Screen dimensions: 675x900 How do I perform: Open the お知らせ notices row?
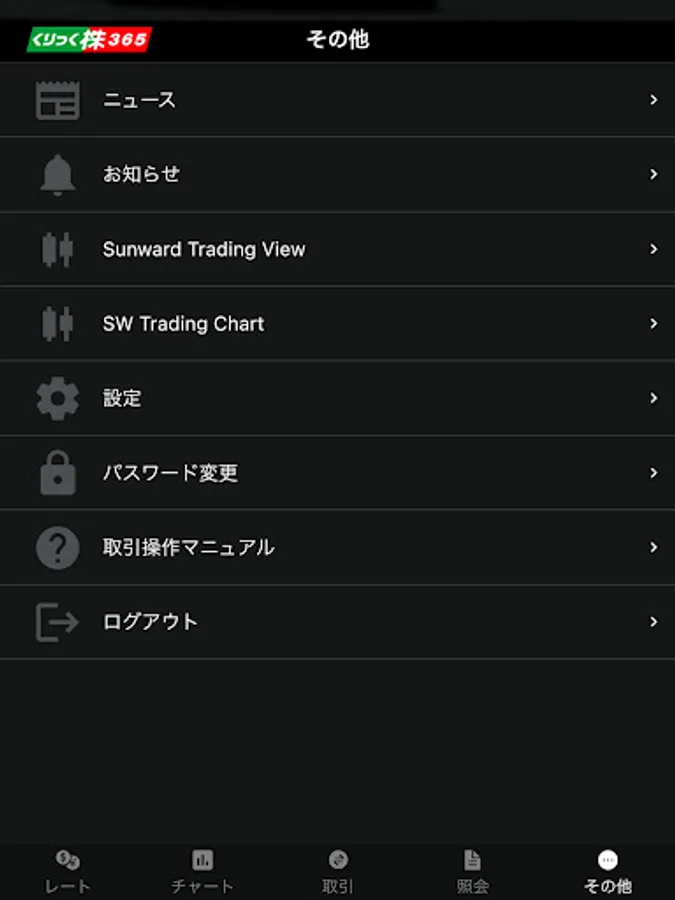[x=337, y=174]
